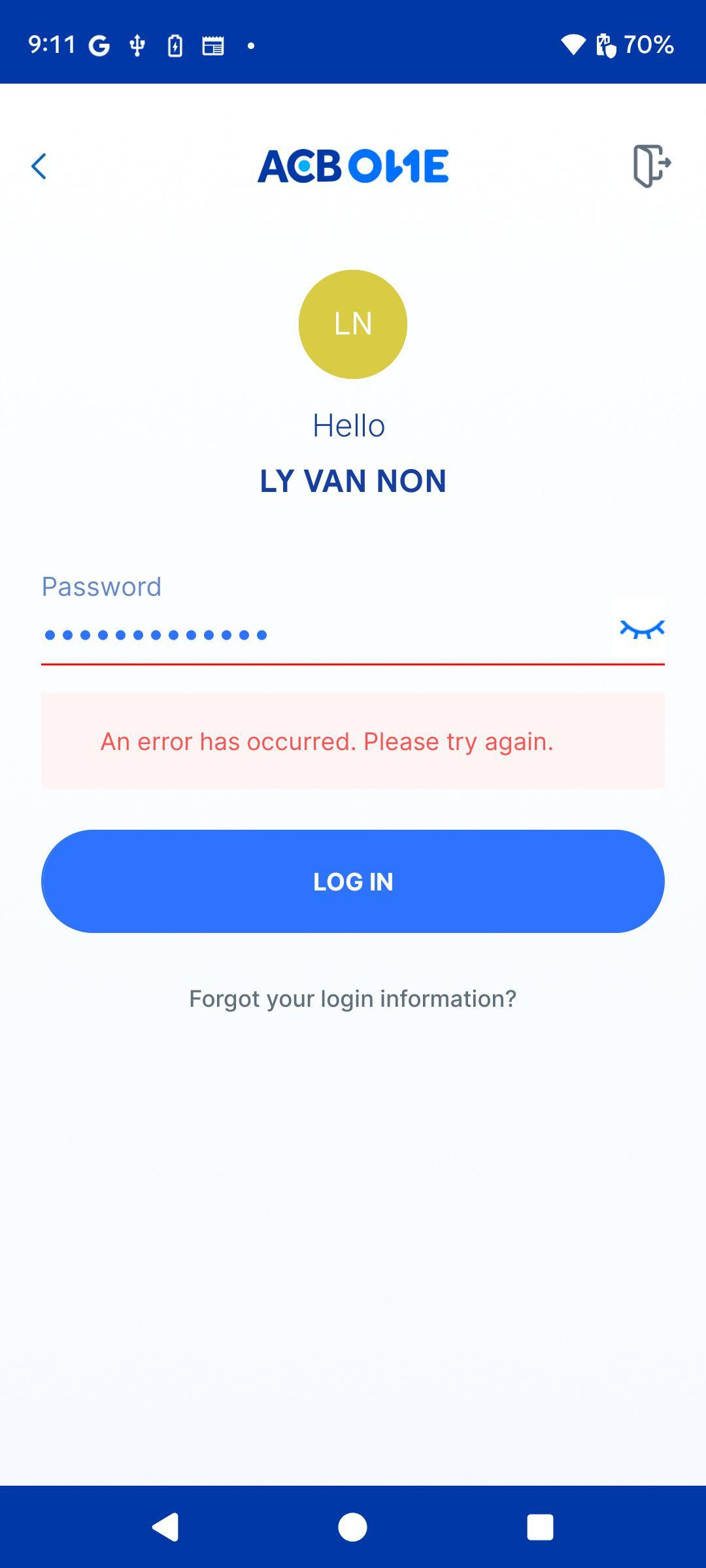706x1568 pixels.
Task: Open the recent apps overview
Action: click(x=540, y=1527)
